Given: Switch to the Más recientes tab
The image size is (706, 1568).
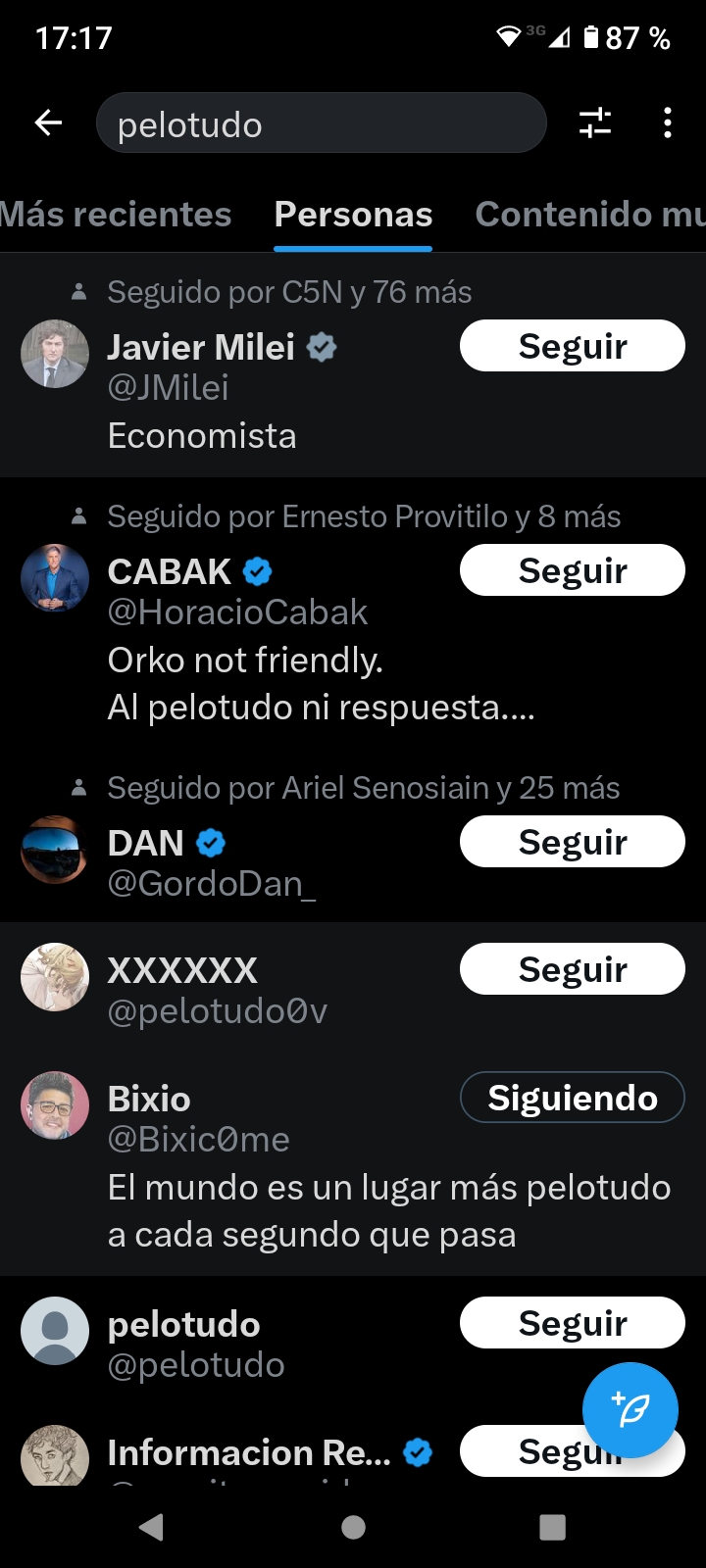Looking at the screenshot, I should tap(116, 214).
